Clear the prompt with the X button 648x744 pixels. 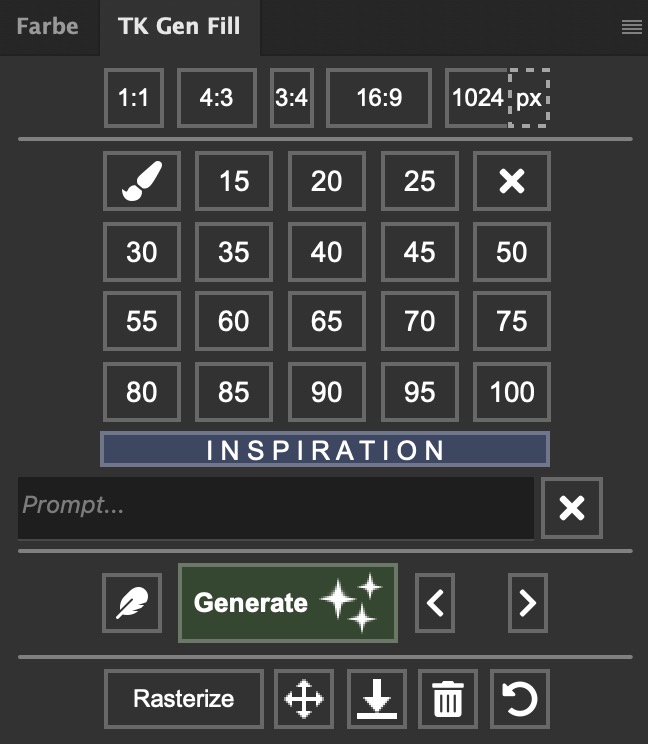pyautogui.click(x=572, y=508)
